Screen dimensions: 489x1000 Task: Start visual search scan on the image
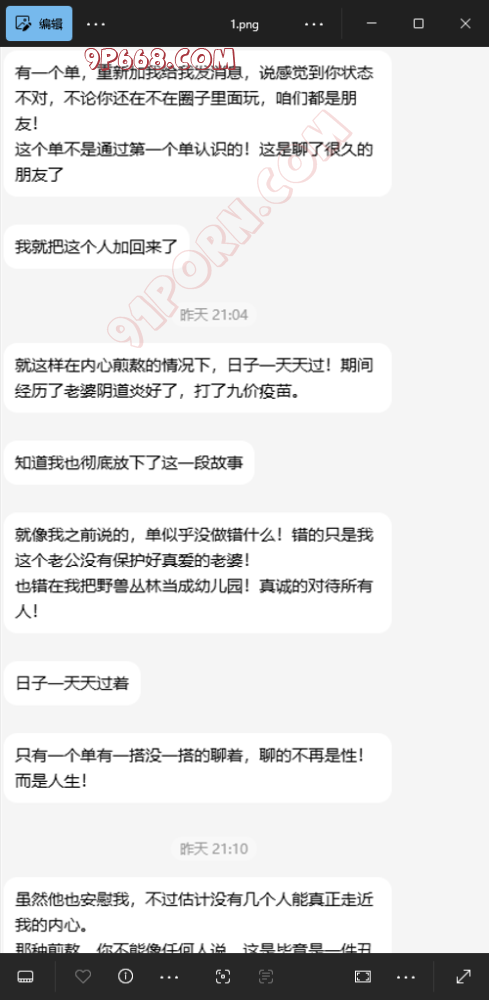(x=223, y=976)
